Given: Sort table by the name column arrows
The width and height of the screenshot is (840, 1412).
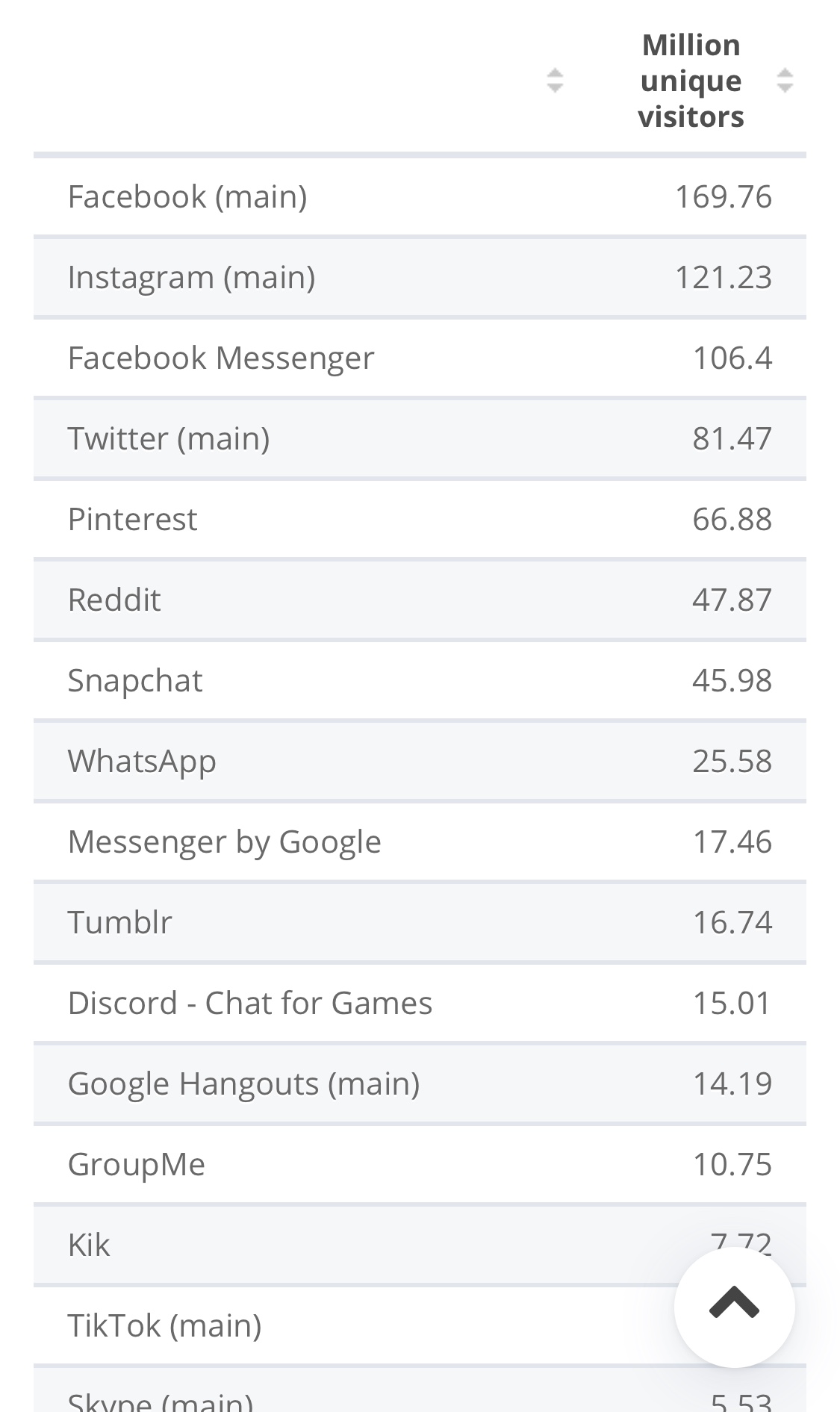Looking at the screenshot, I should (554, 81).
